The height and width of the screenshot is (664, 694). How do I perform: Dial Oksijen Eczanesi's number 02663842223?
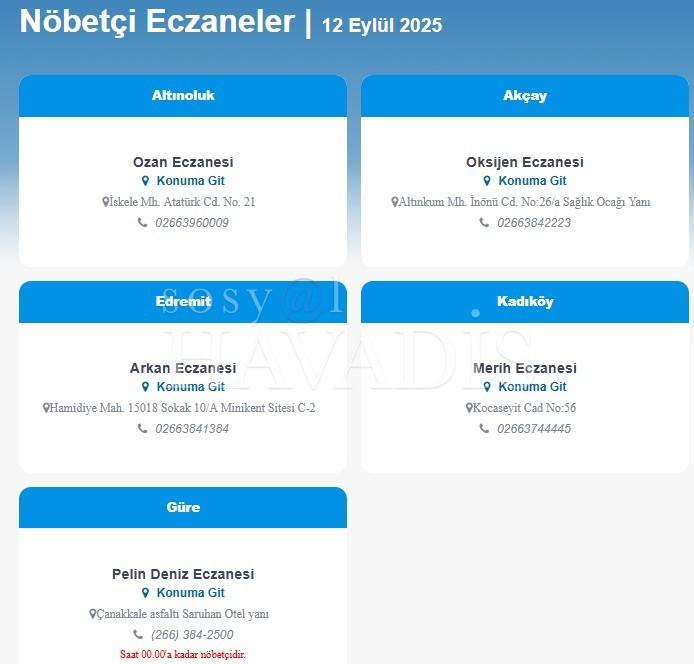click(x=533, y=223)
